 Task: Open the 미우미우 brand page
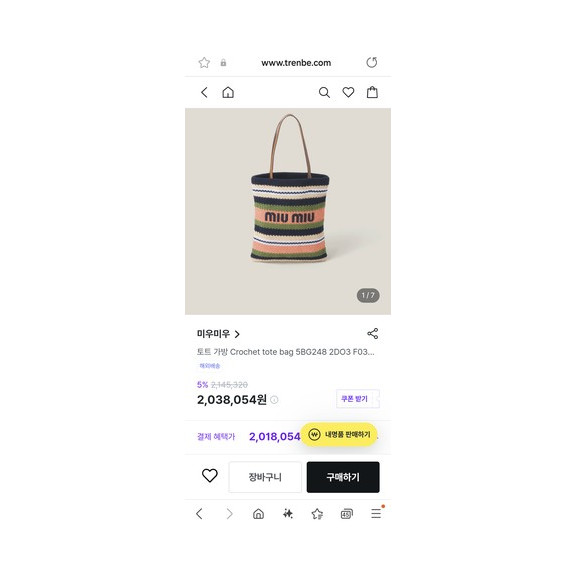click(218, 334)
